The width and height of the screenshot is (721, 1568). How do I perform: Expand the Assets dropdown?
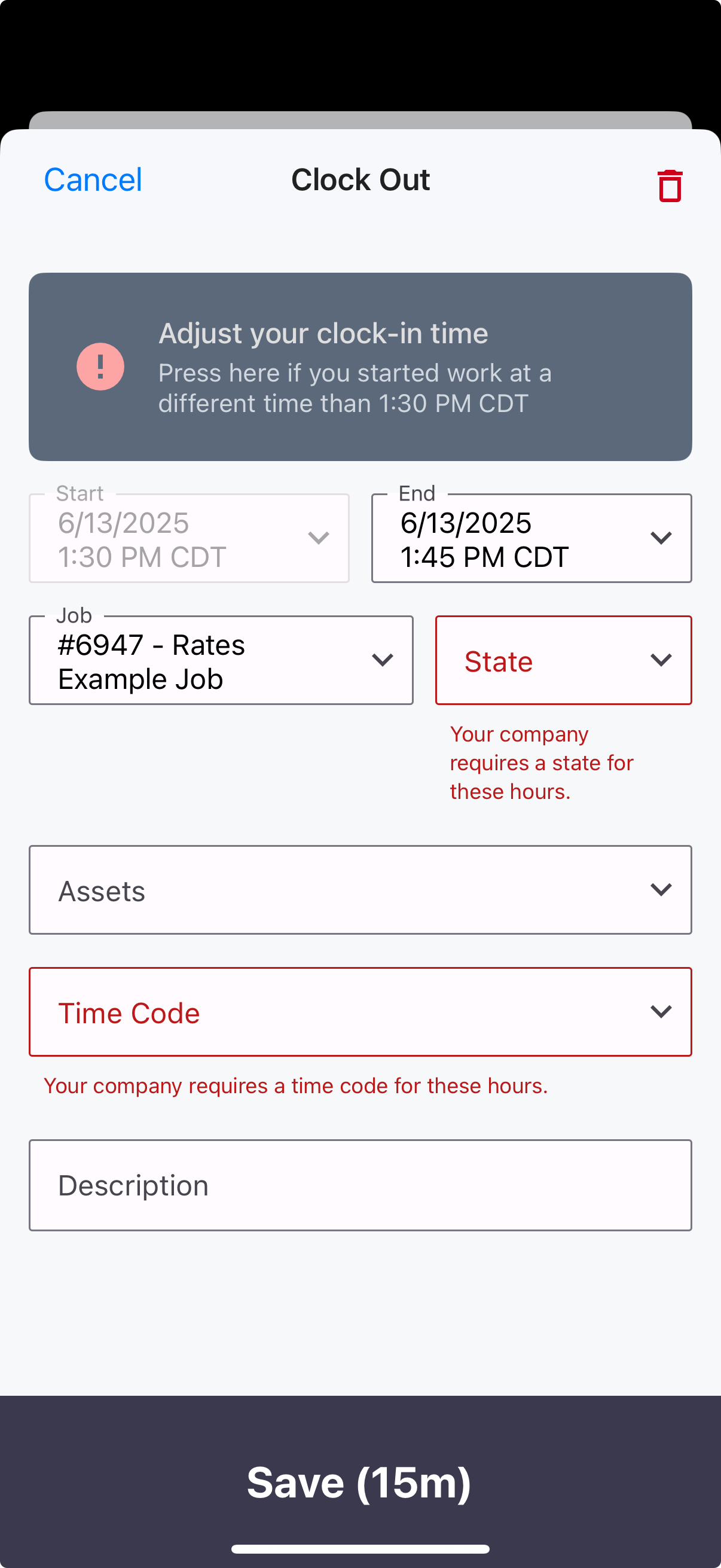click(360, 890)
